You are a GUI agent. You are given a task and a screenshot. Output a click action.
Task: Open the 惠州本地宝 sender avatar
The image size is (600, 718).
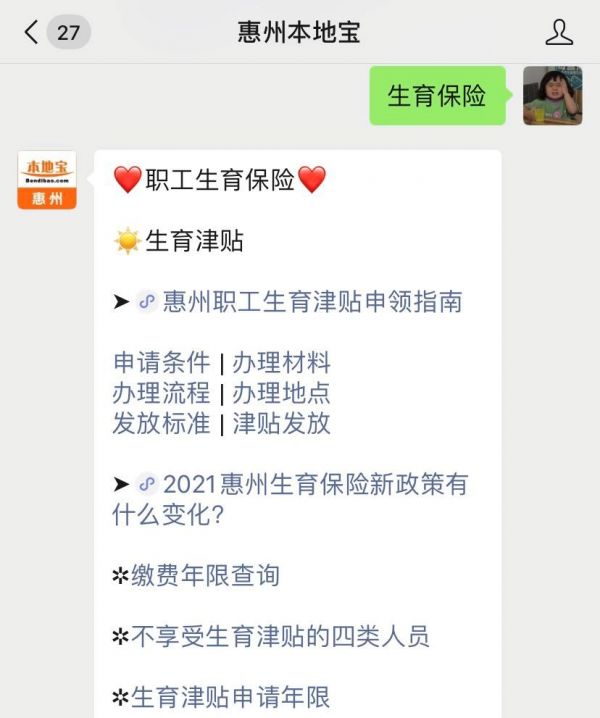(47, 180)
